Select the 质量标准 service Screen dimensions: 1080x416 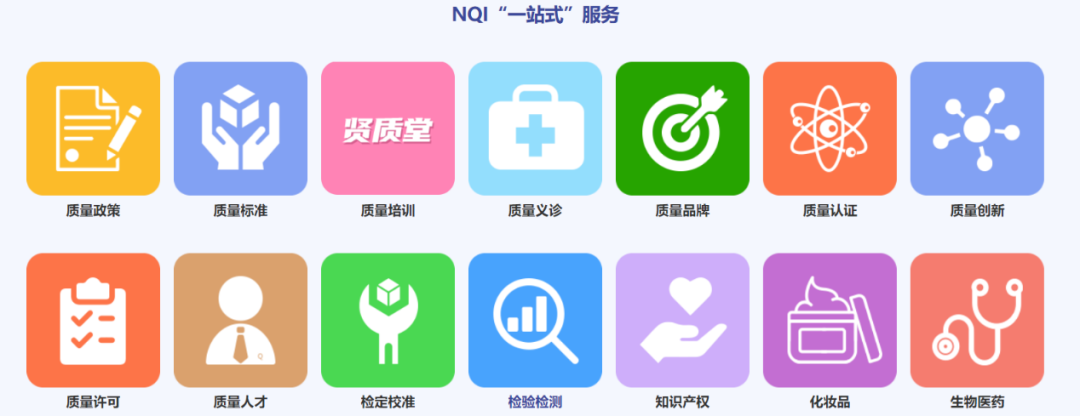pos(240,128)
